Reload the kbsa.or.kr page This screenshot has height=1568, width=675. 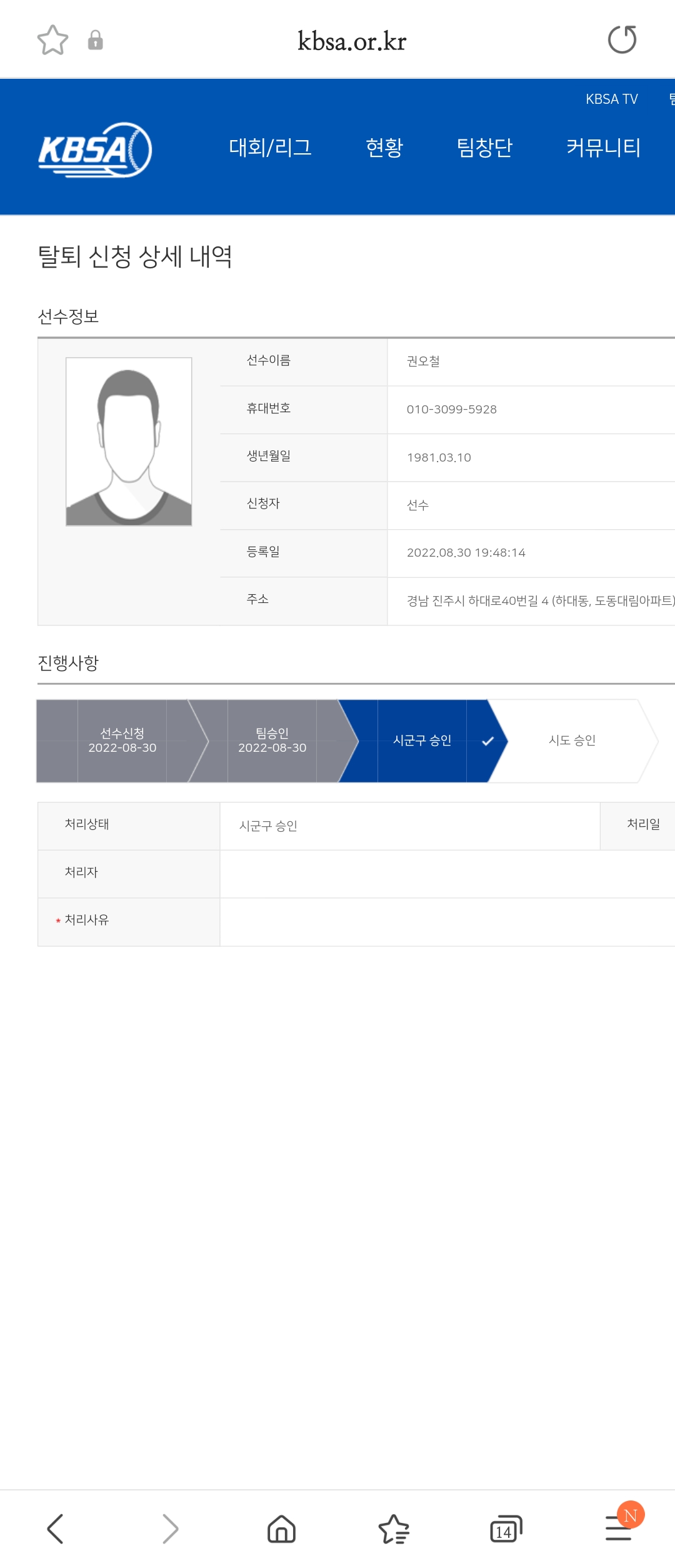tap(622, 40)
